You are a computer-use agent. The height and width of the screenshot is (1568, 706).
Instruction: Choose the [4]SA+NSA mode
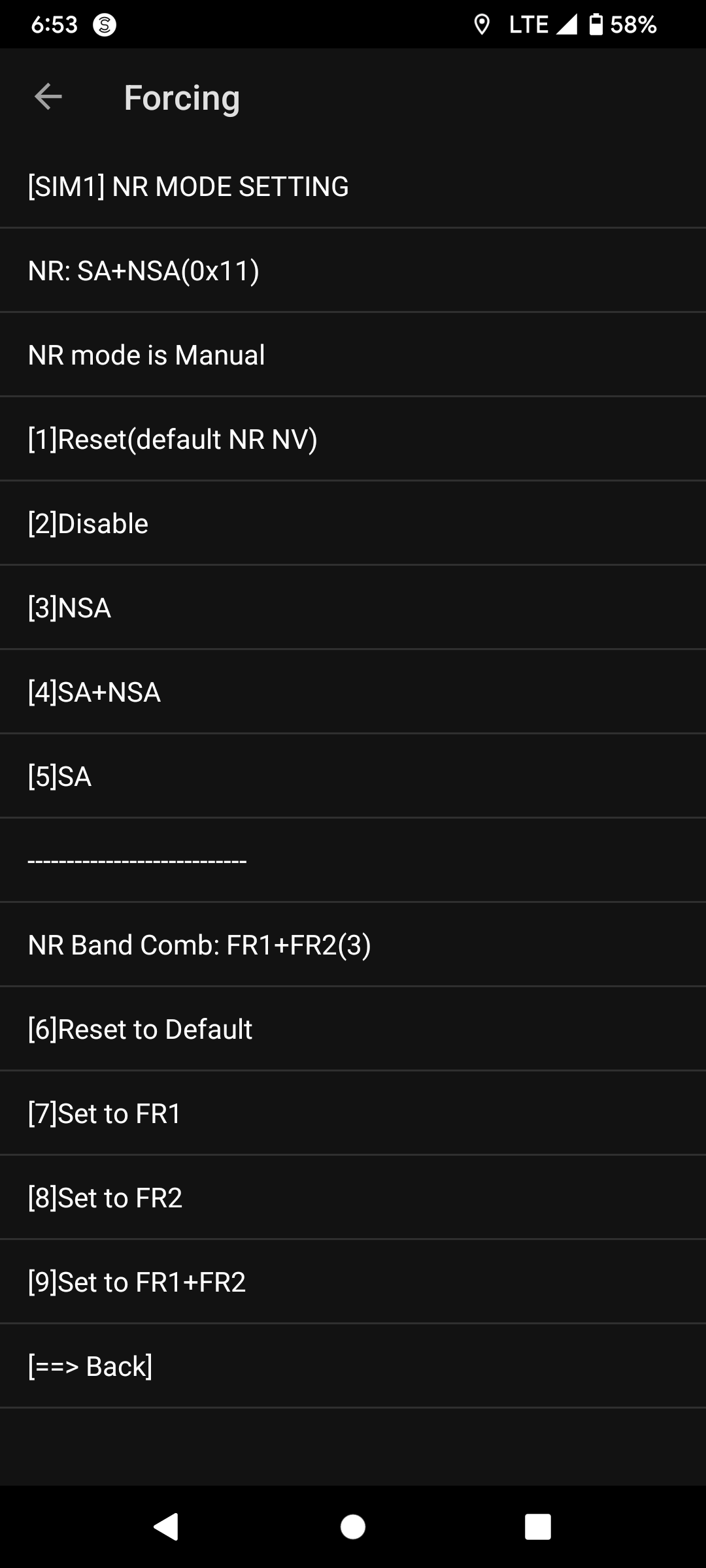353,692
